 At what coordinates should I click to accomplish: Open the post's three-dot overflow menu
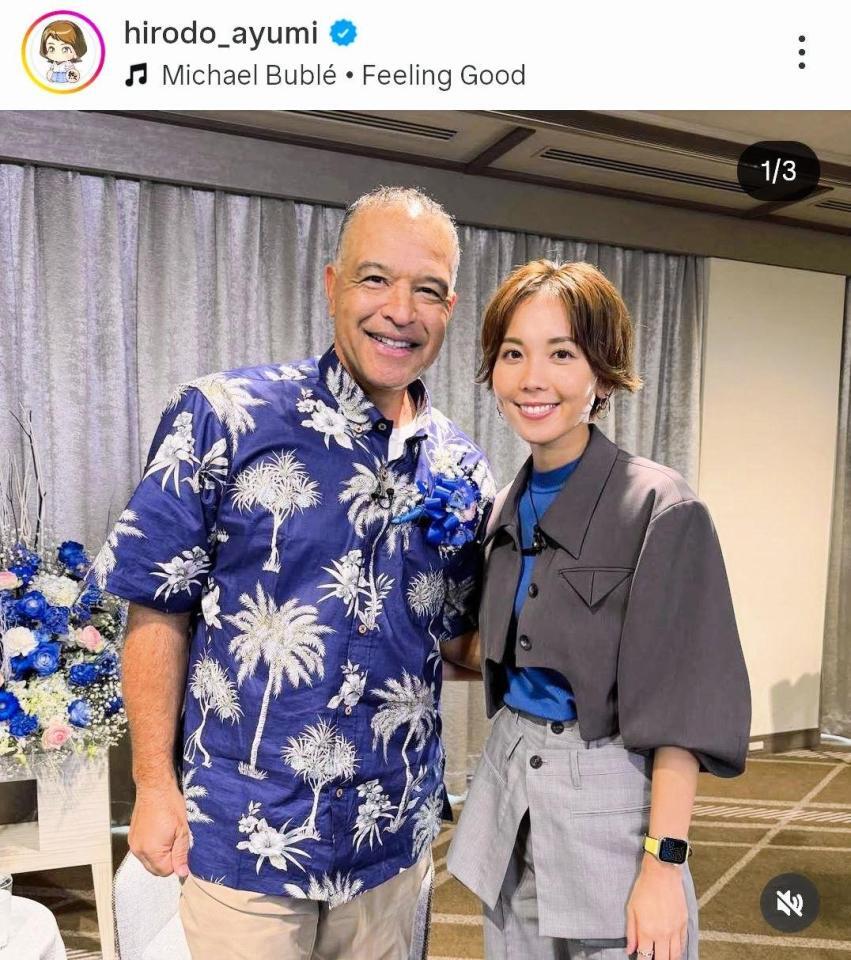click(801, 52)
